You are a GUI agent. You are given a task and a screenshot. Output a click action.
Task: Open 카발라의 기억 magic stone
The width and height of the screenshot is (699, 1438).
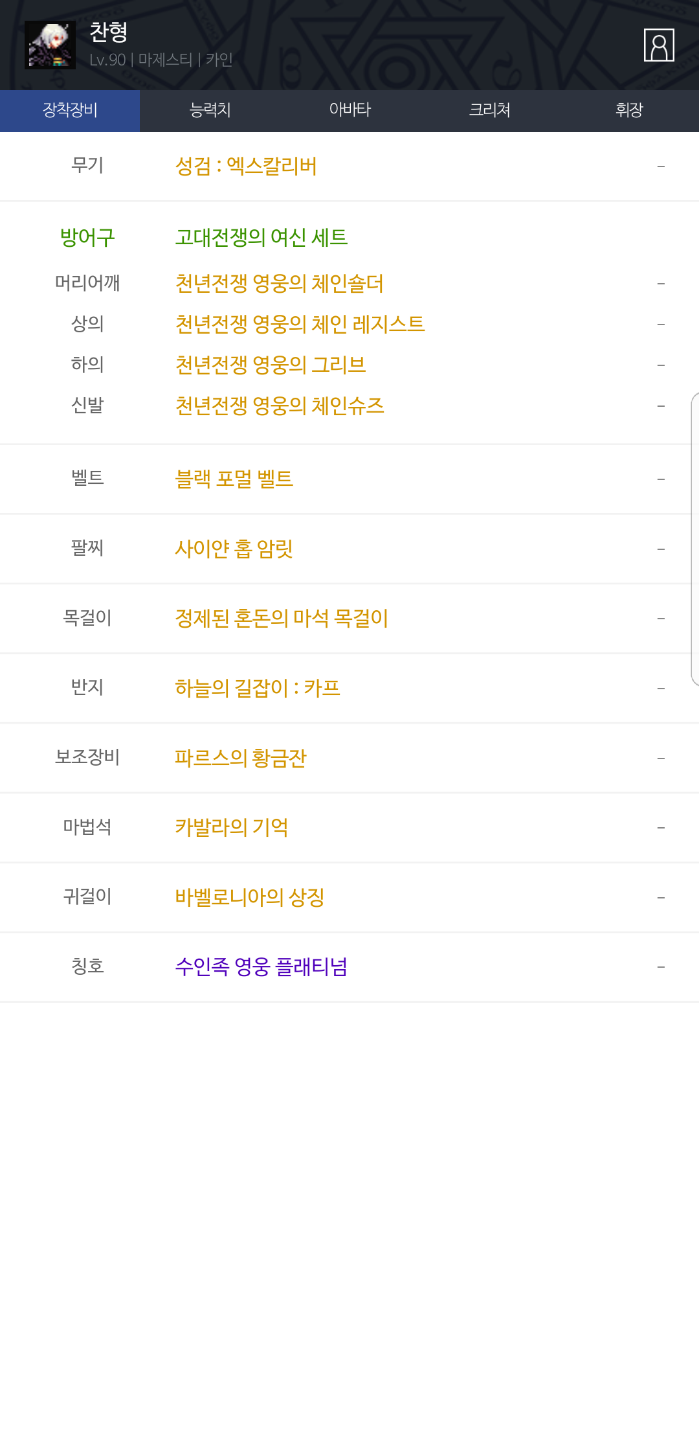coord(232,828)
